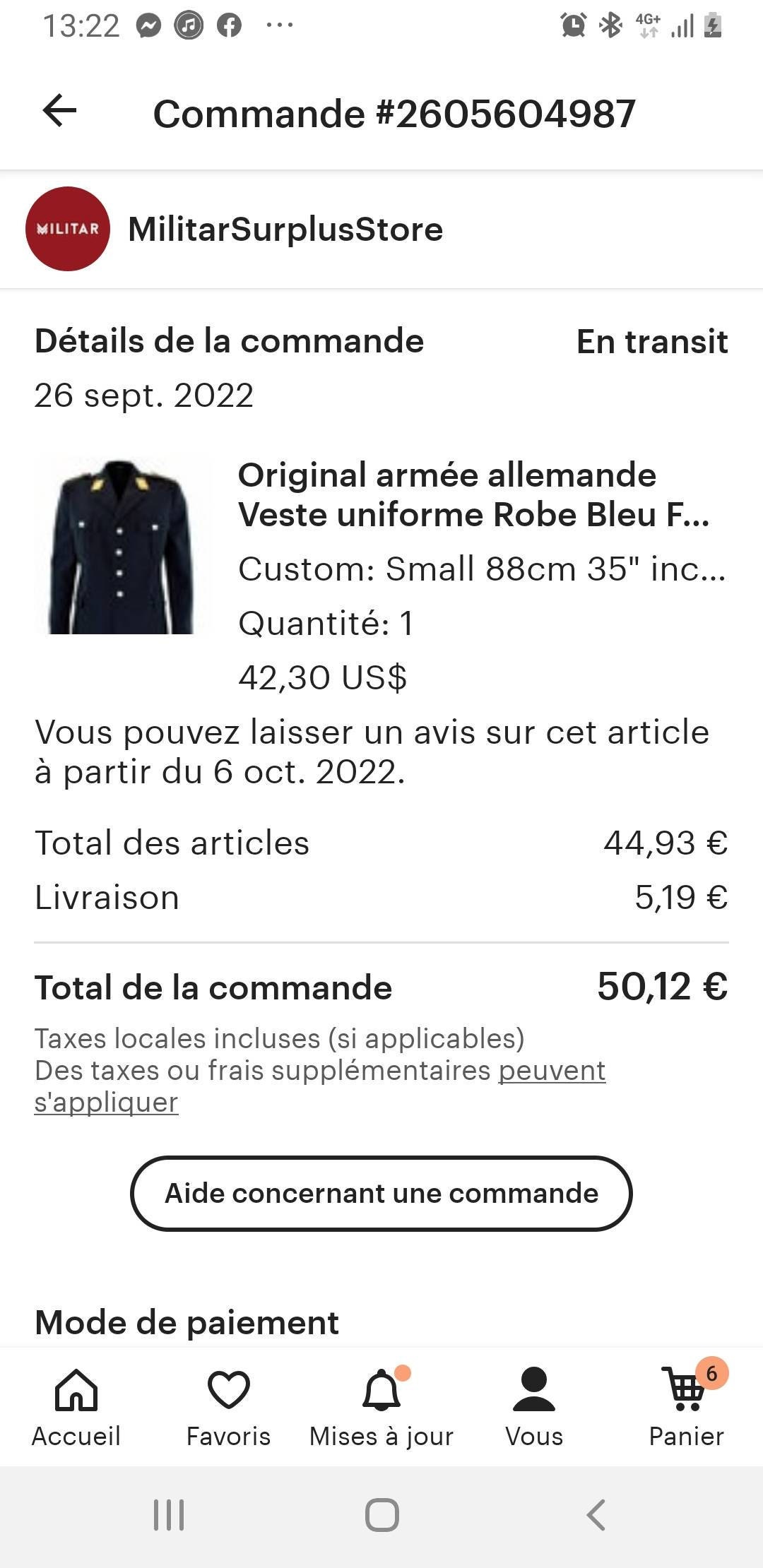The image size is (763, 1568).
Task: Open the system recent apps view
Action: tap(169, 1515)
